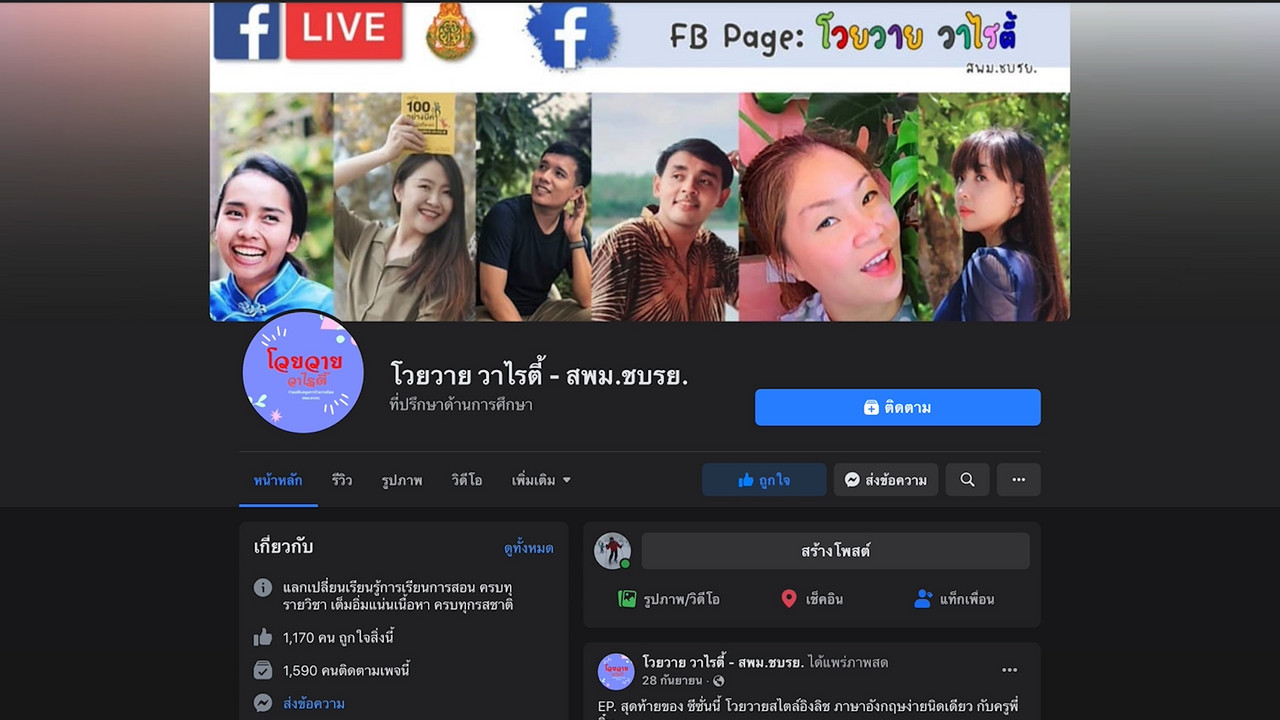Choose the เช็คอิน check-in option

[812, 599]
